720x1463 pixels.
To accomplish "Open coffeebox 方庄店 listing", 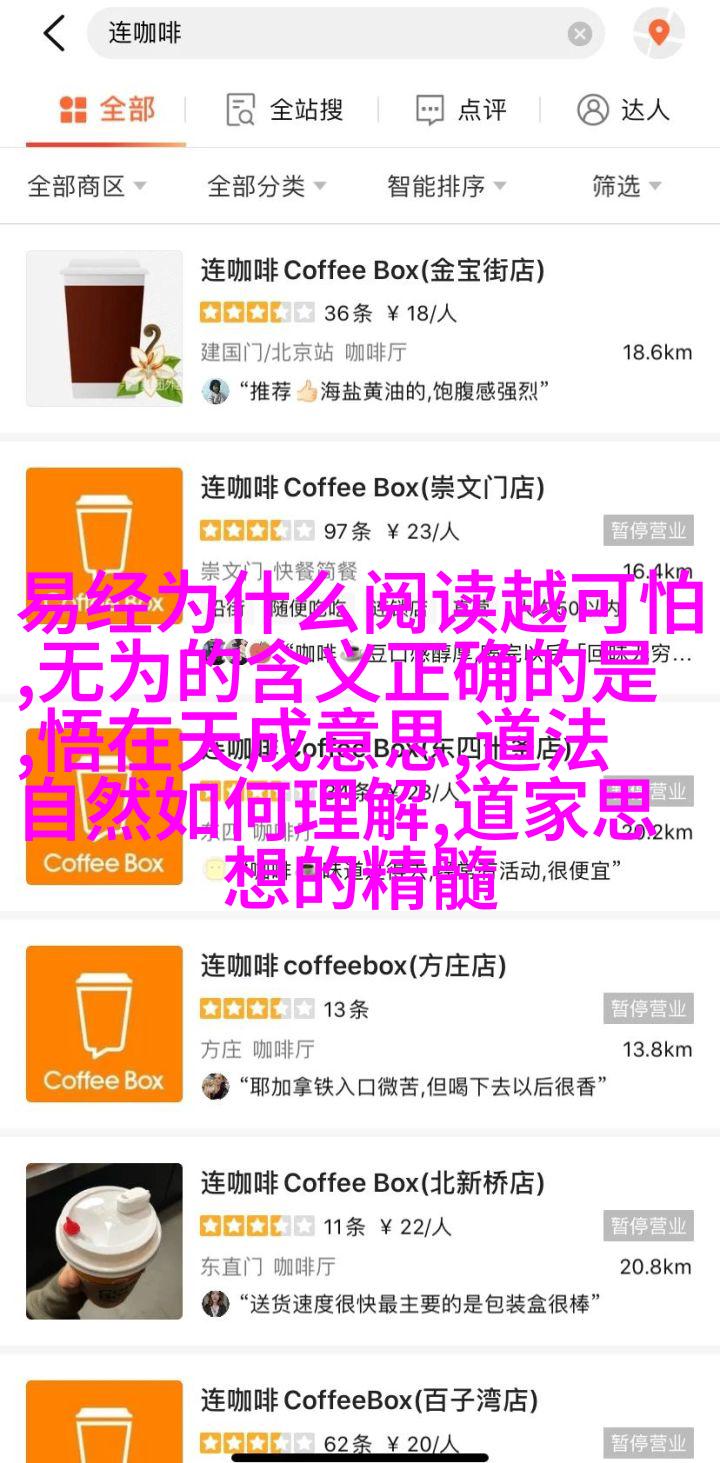I will [x=353, y=966].
